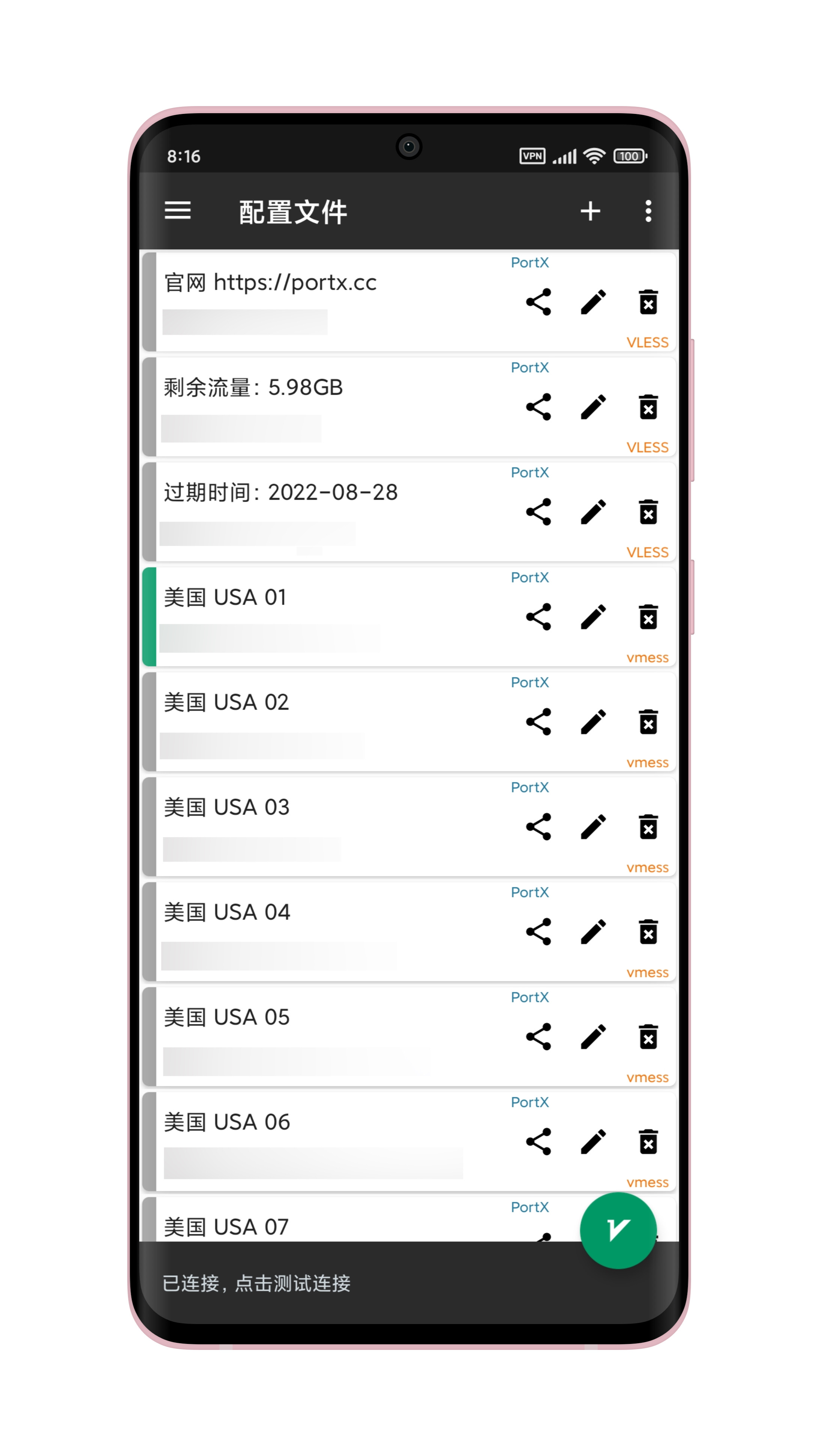The height and width of the screenshot is (1456, 819).
Task: Share the 官网 https://portx.cc config
Action: click(x=538, y=303)
